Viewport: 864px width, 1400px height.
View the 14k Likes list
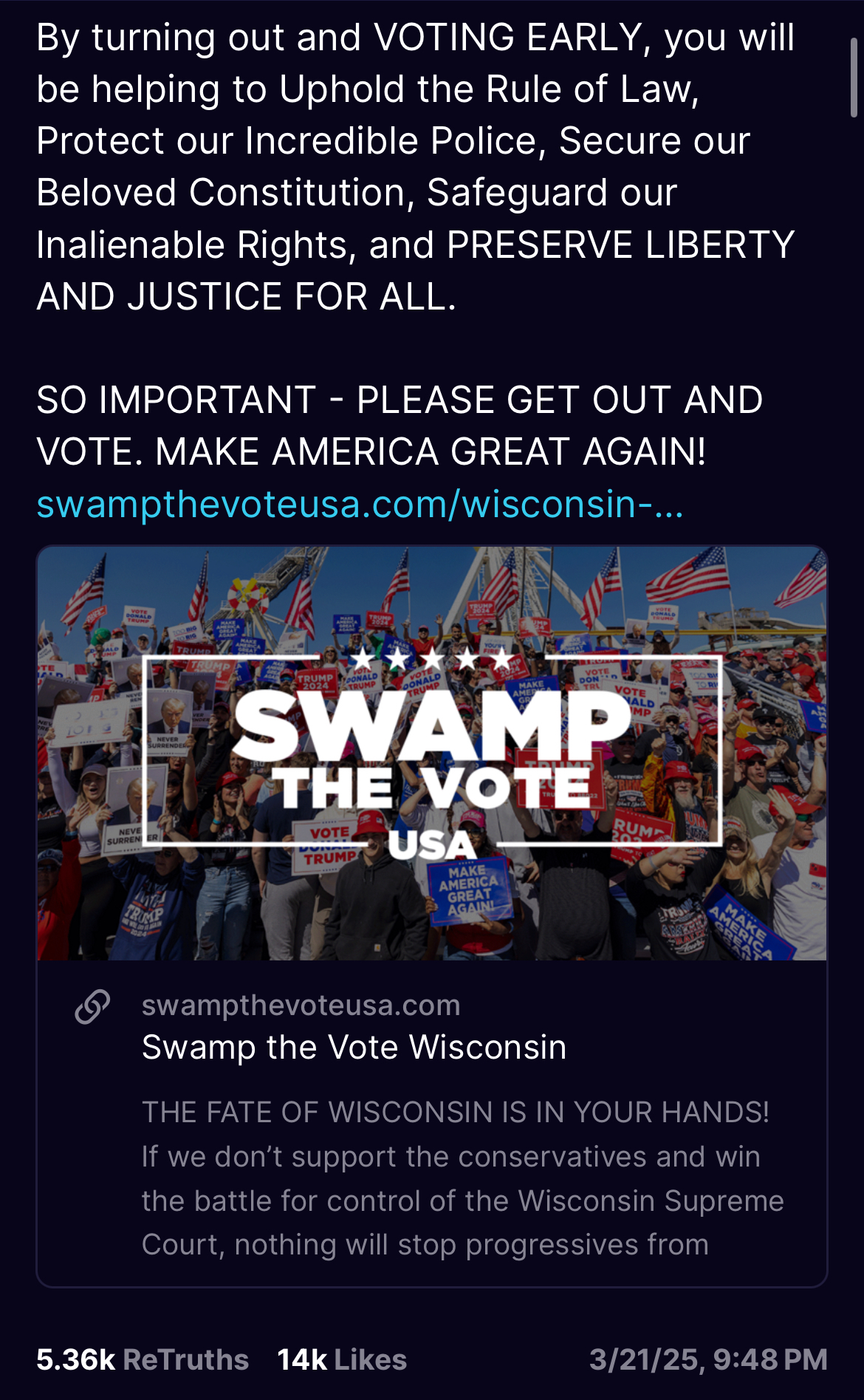tap(342, 1359)
